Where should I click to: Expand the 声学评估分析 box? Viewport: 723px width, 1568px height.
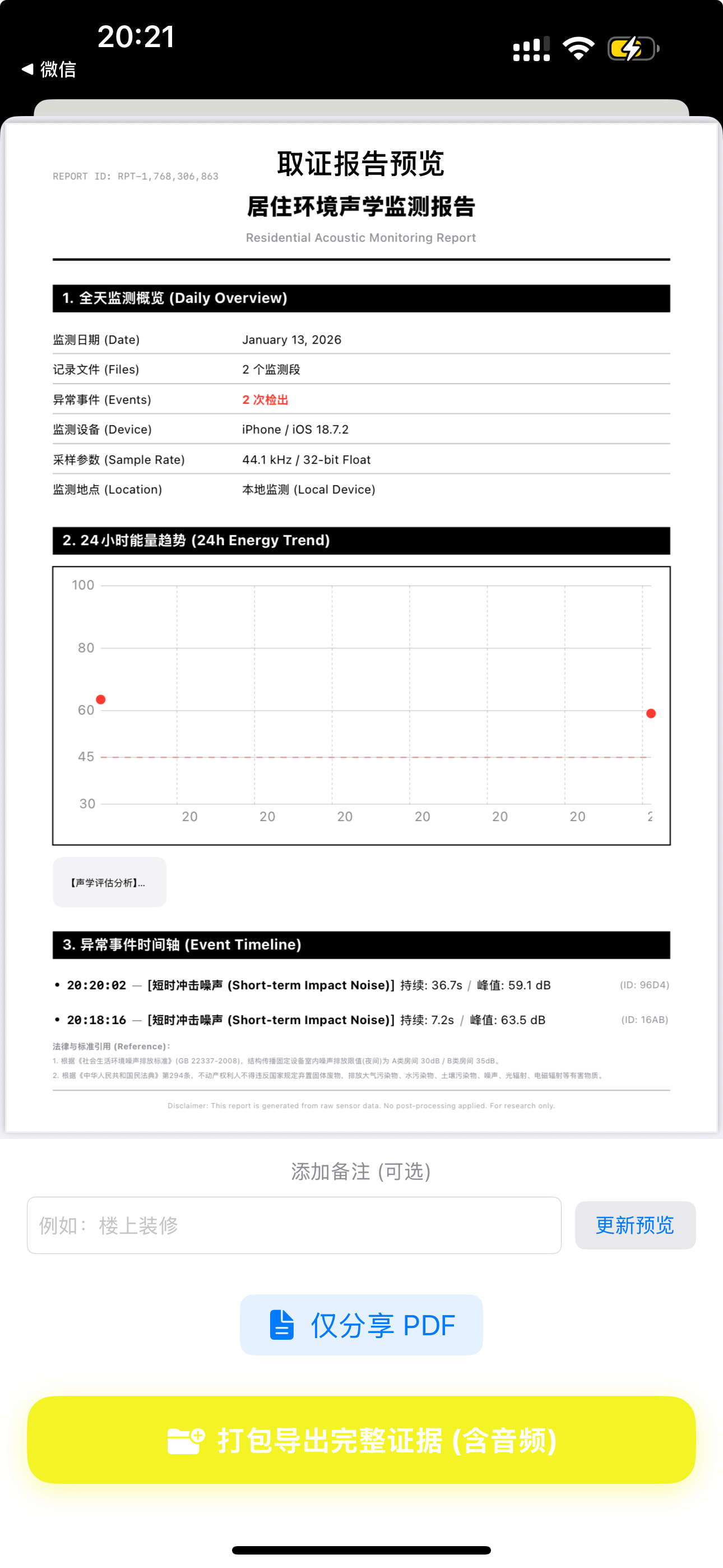109,882
